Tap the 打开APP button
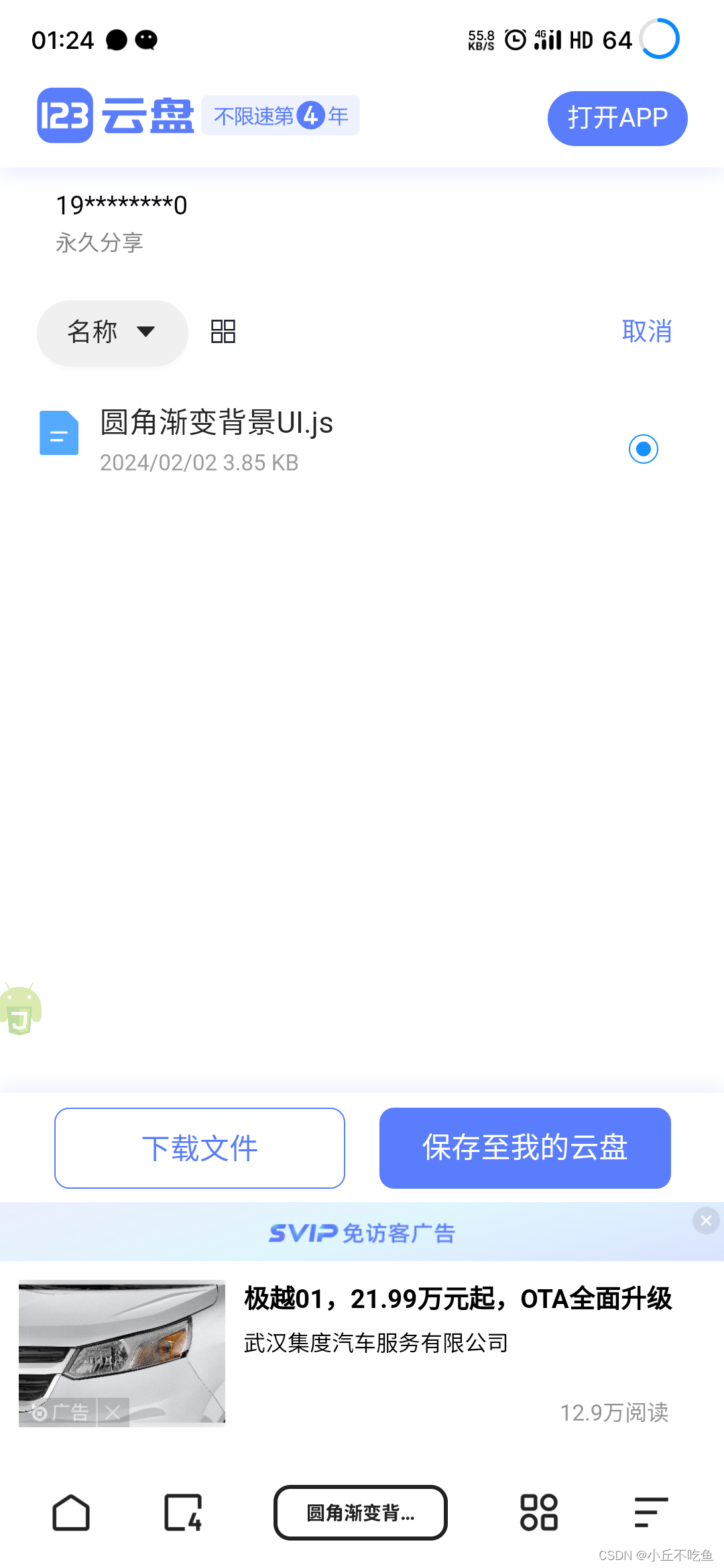 coord(616,118)
